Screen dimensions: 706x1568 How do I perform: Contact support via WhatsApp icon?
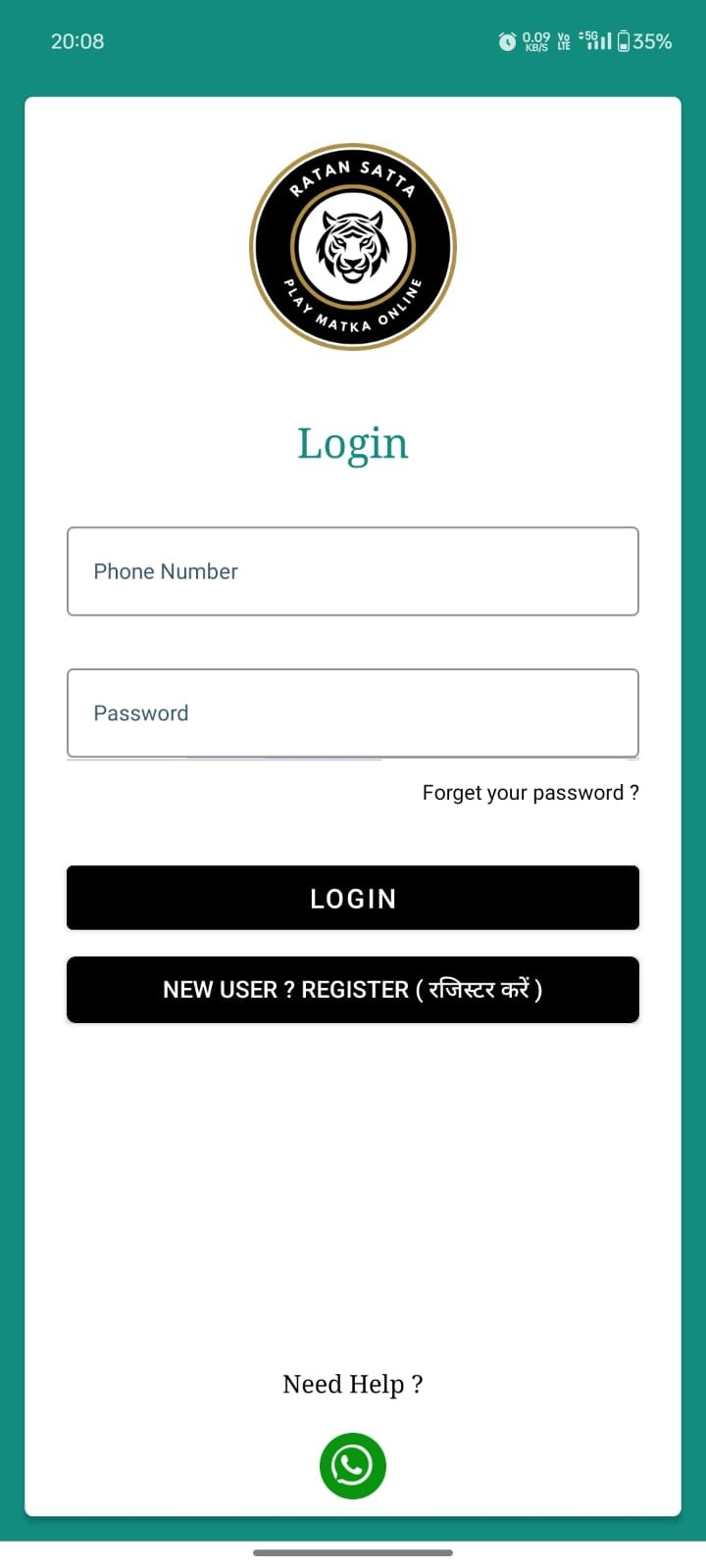click(x=353, y=1466)
